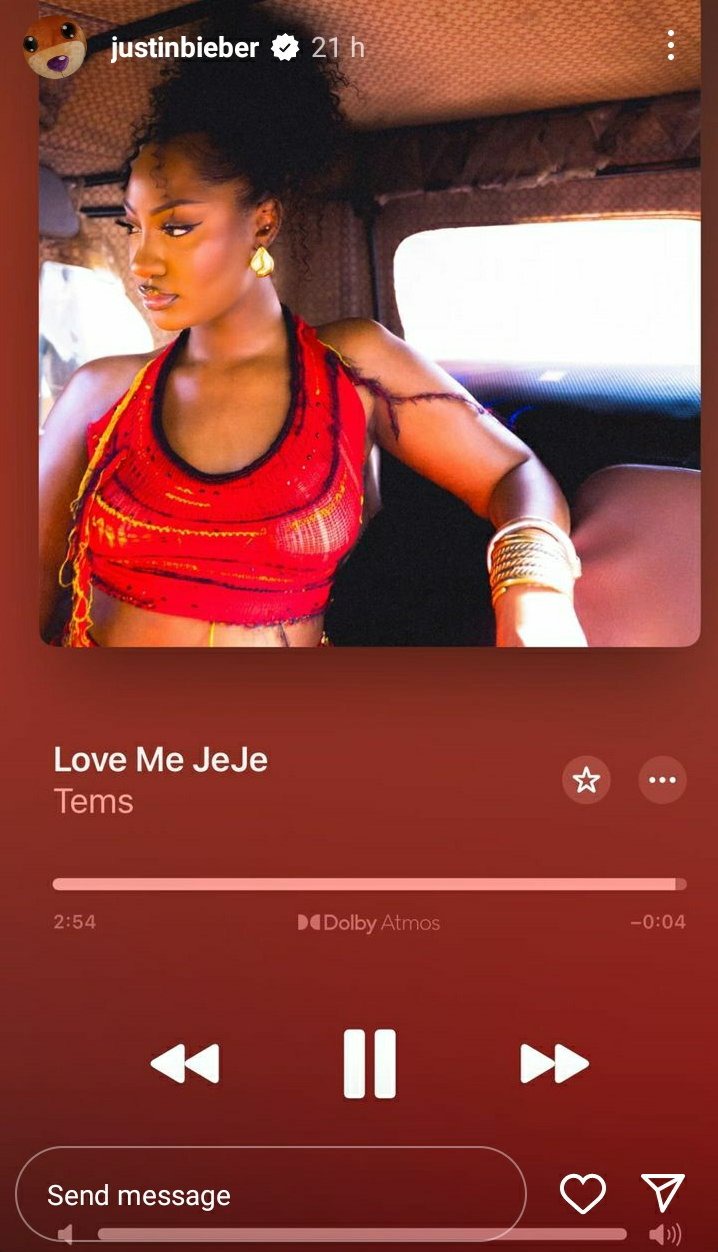Image resolution: width=718 pixels, height=1252 pixels.
Task: Share the story via paper plane icon
Action: 662,1193
